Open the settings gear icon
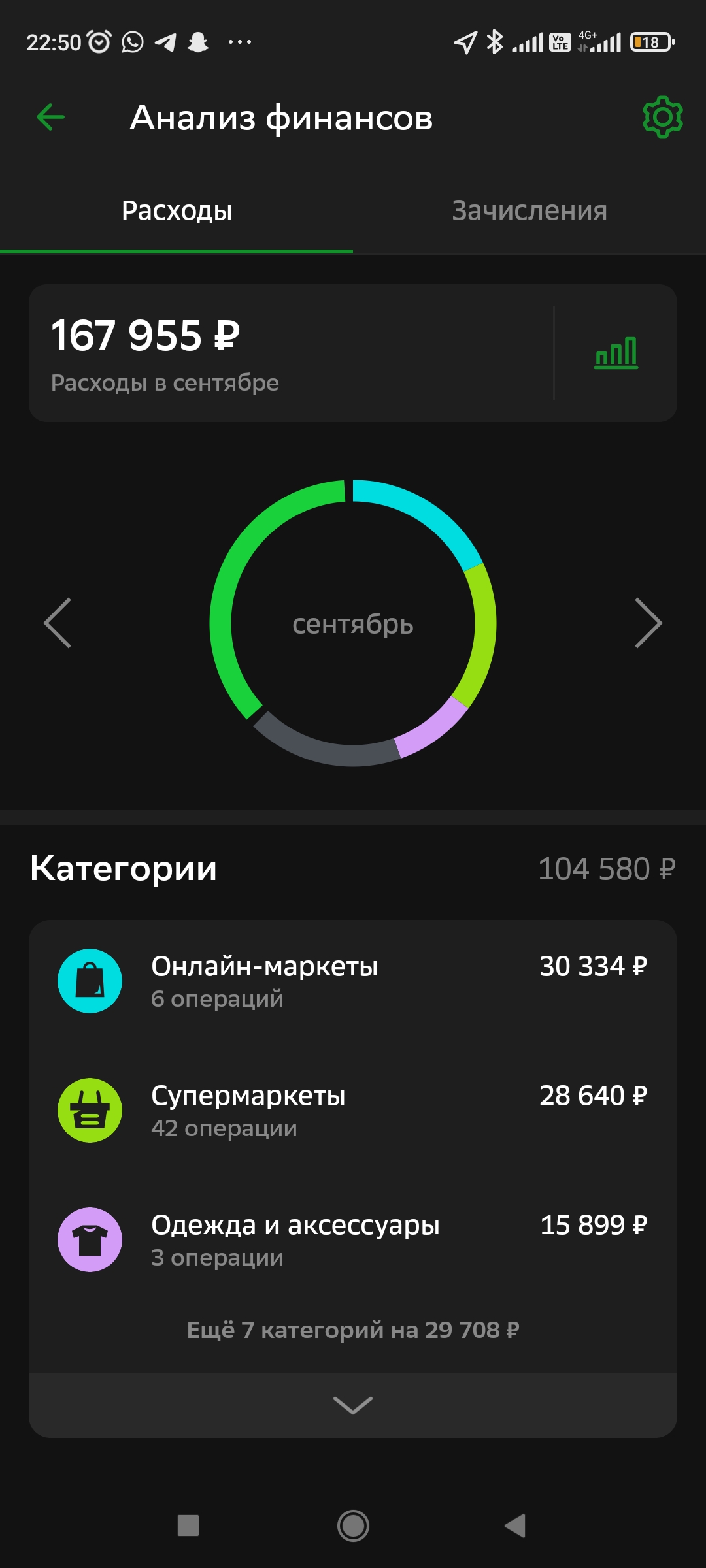706x1568 pixels. click(x=662, y=118)
